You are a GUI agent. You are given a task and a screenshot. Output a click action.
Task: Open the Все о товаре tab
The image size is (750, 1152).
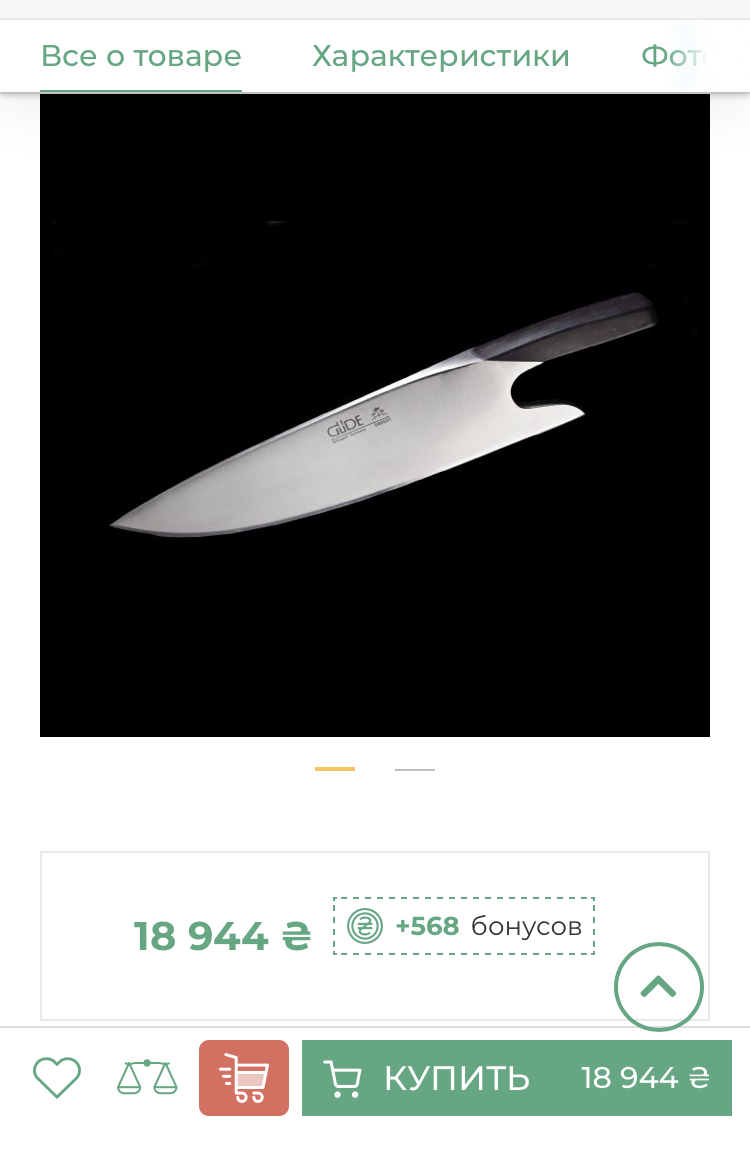[x=141, y=56]
